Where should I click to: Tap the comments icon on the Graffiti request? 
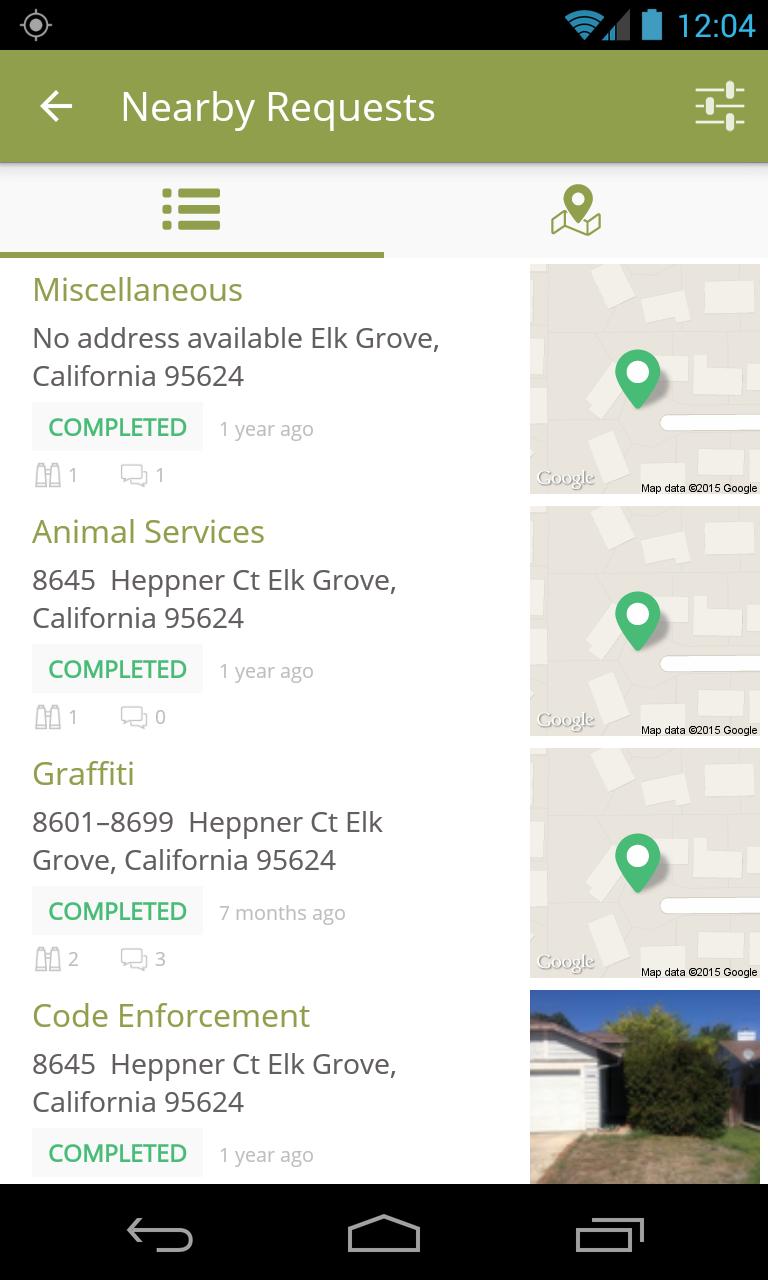(x=135, y=958)
